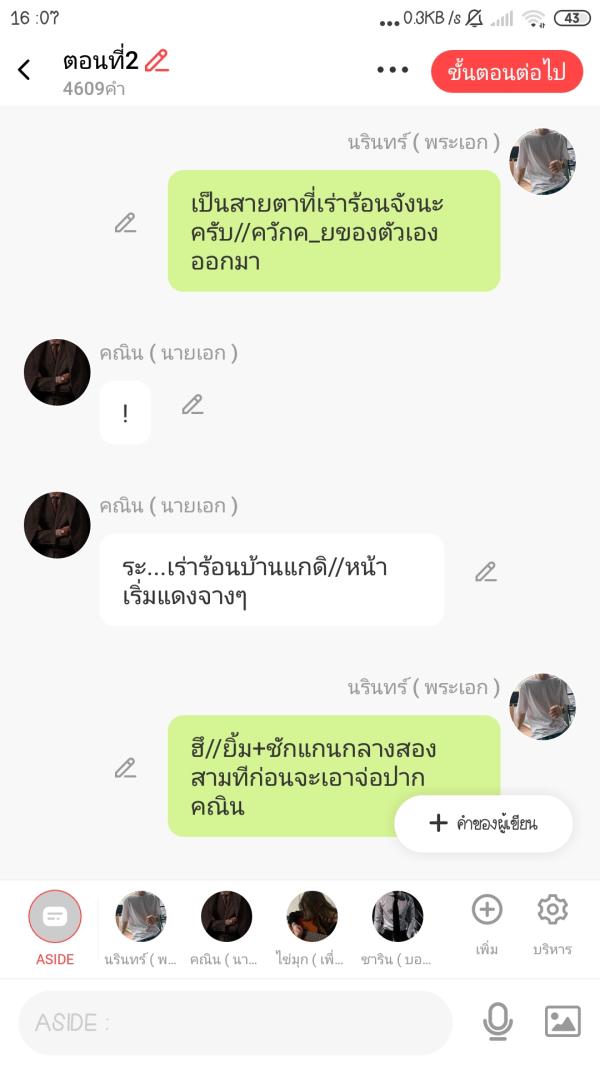The image size is (600, 1067).
Task: Tap the ขั้นตอนต่อไป next step button
Action: coord(507,71)
